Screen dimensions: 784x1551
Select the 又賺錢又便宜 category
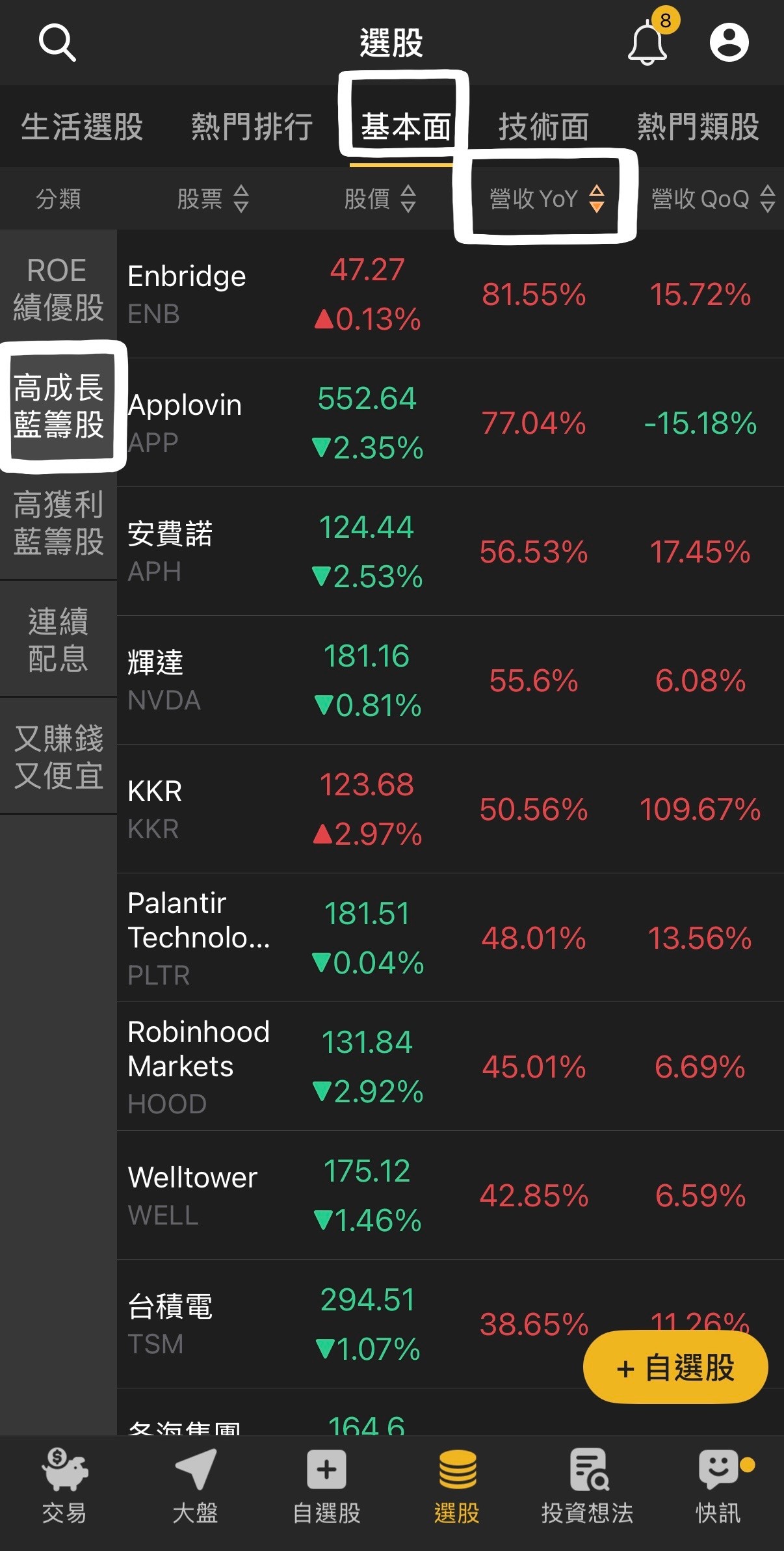[x=59, y=757]
